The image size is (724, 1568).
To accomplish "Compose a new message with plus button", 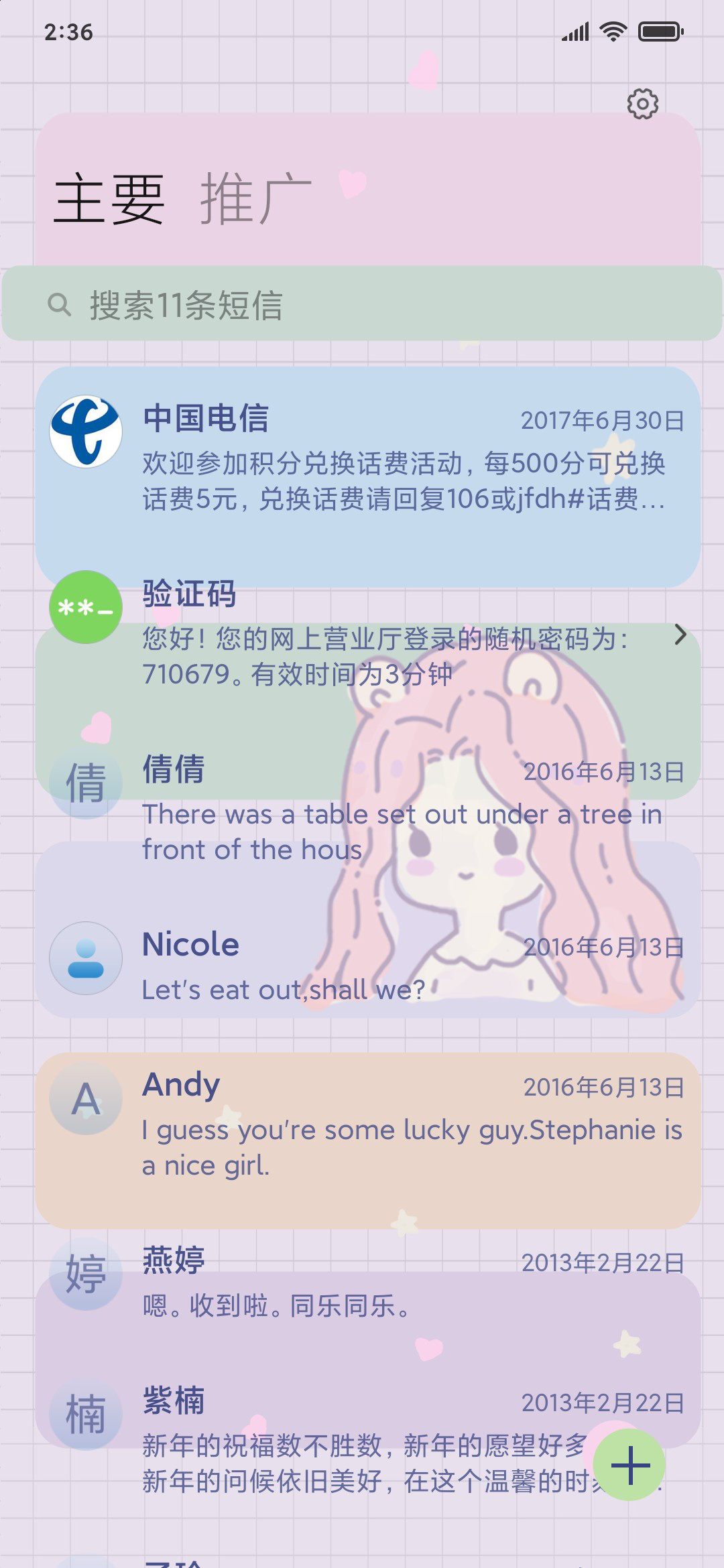I will pyautogui.click(x=630, y=1465).
